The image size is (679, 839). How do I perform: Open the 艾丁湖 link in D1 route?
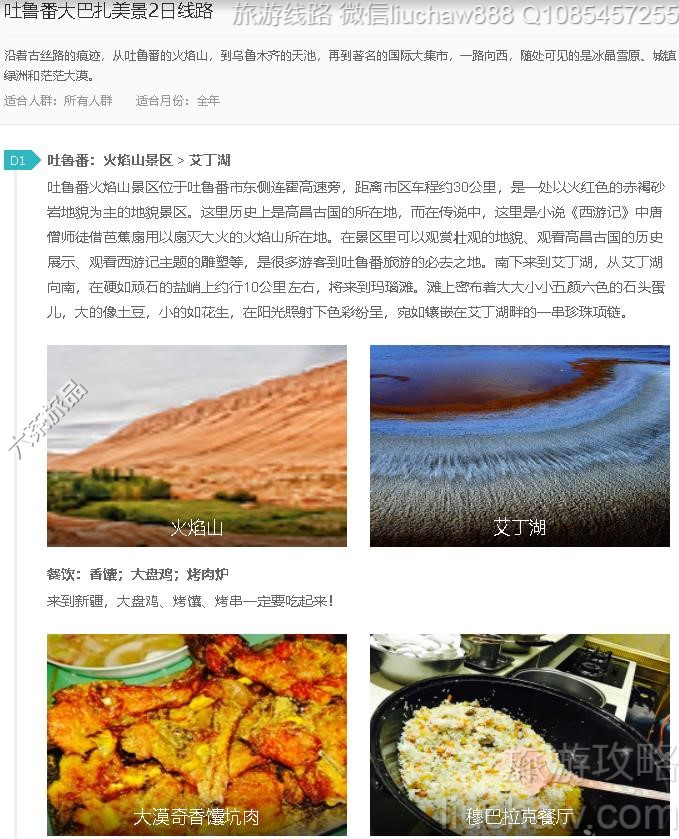210,160
